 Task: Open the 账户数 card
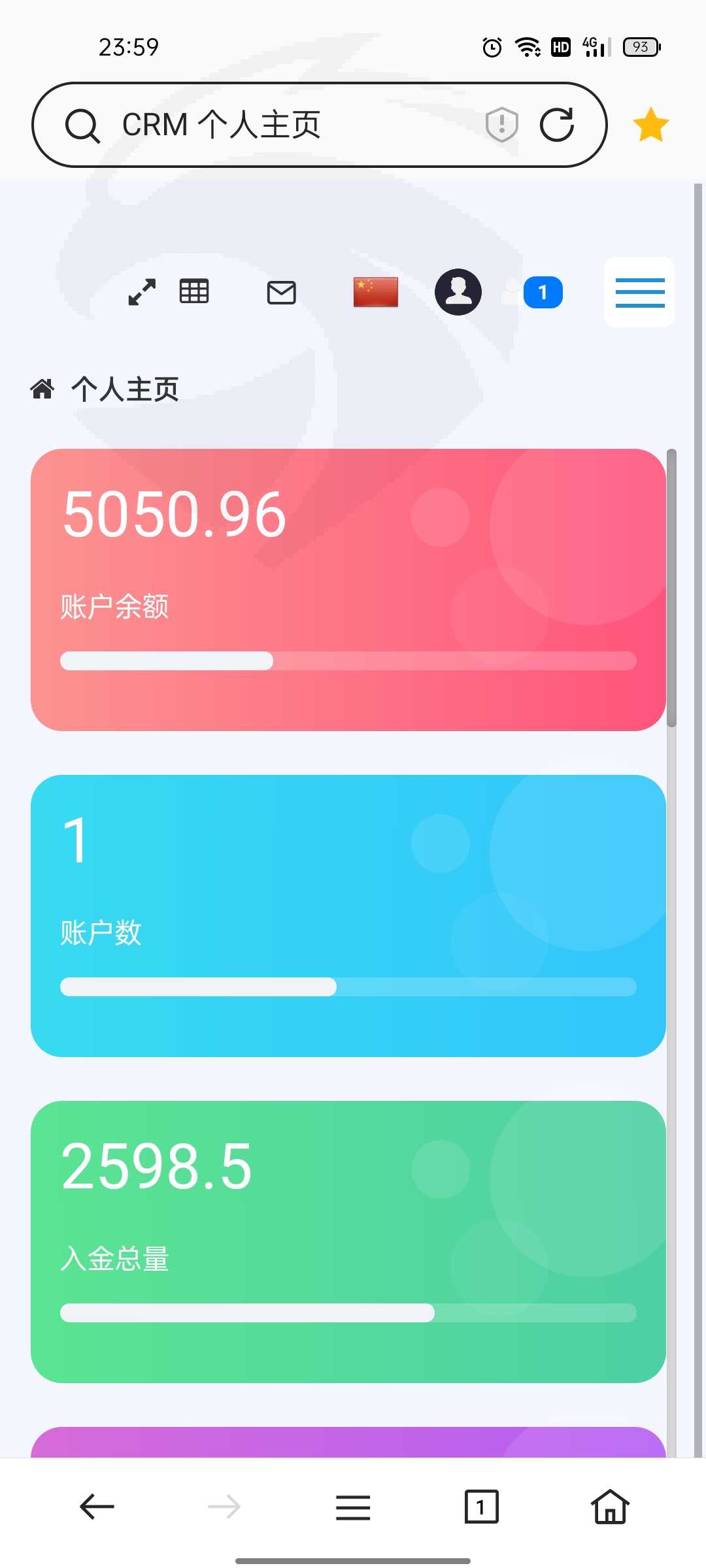click(x=348, y=916)
